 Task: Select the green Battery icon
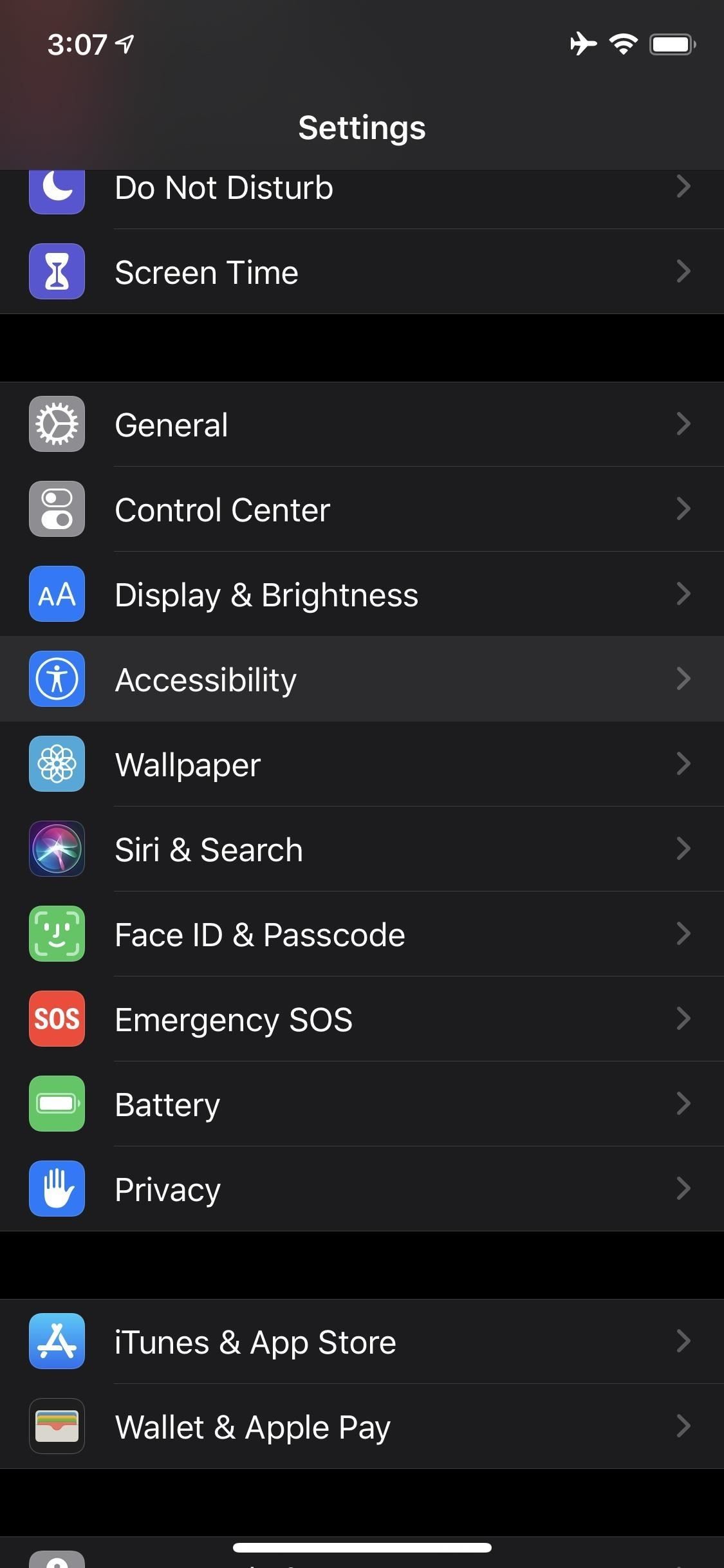click(57, 1104)
